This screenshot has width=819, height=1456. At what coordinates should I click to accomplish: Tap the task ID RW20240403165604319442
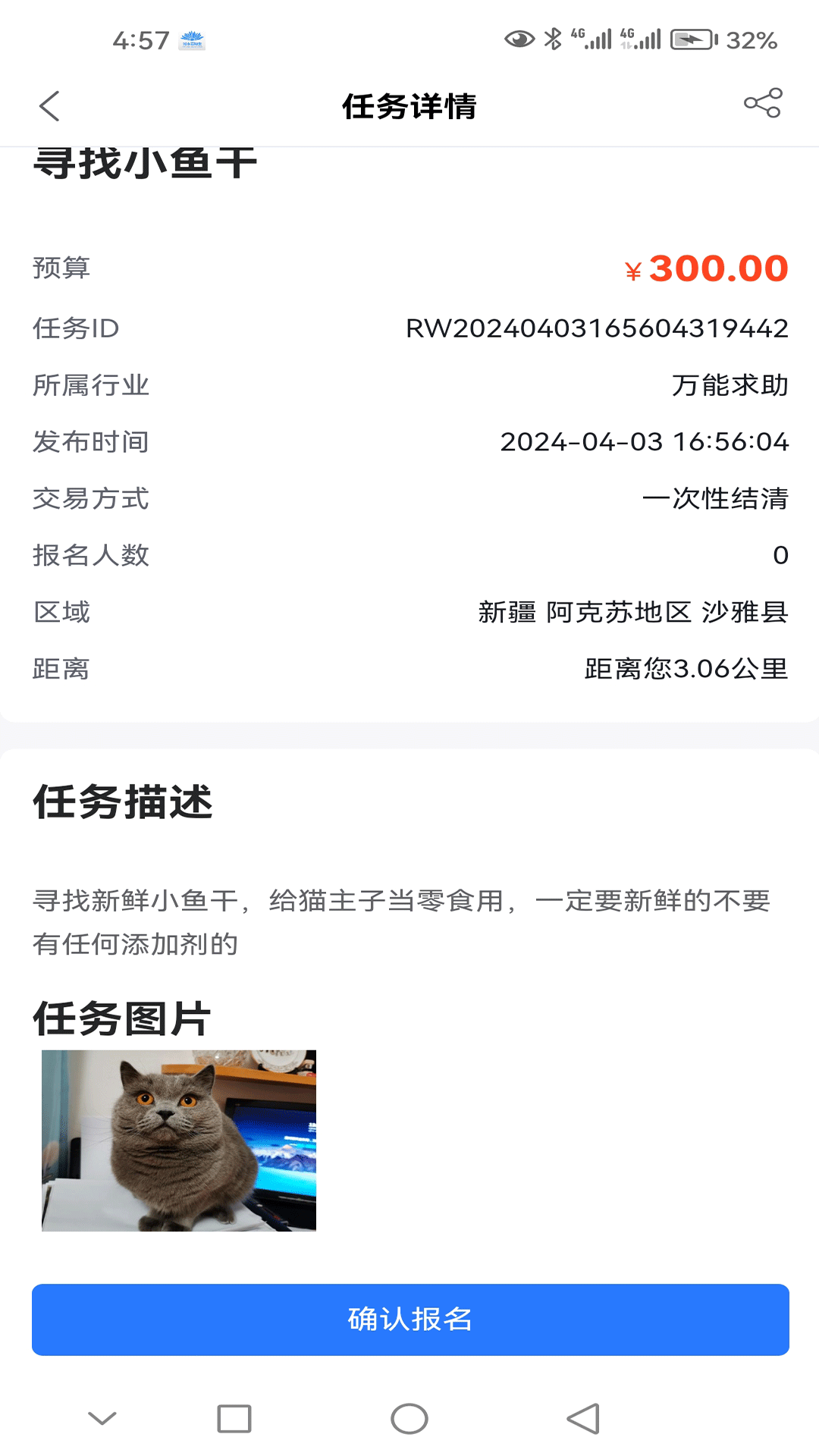tap(598, 328)
